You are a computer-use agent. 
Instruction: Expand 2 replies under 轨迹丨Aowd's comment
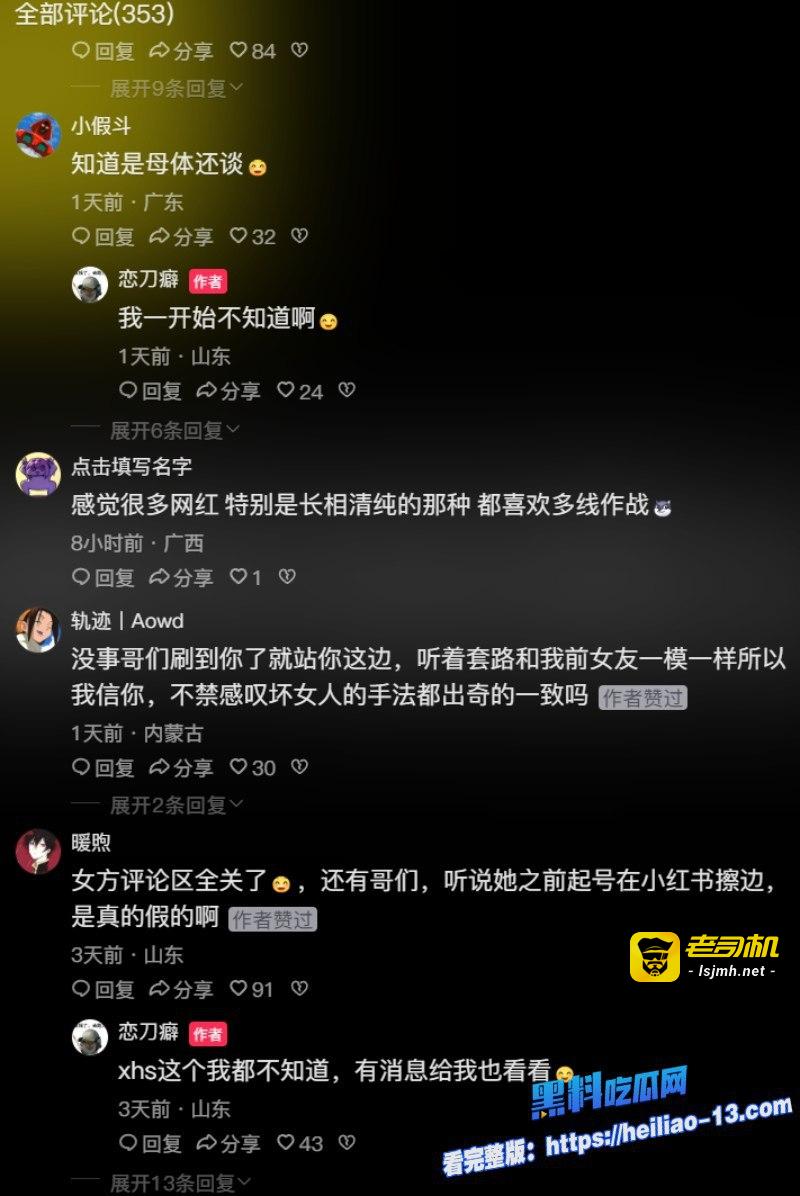click(175, 805)
